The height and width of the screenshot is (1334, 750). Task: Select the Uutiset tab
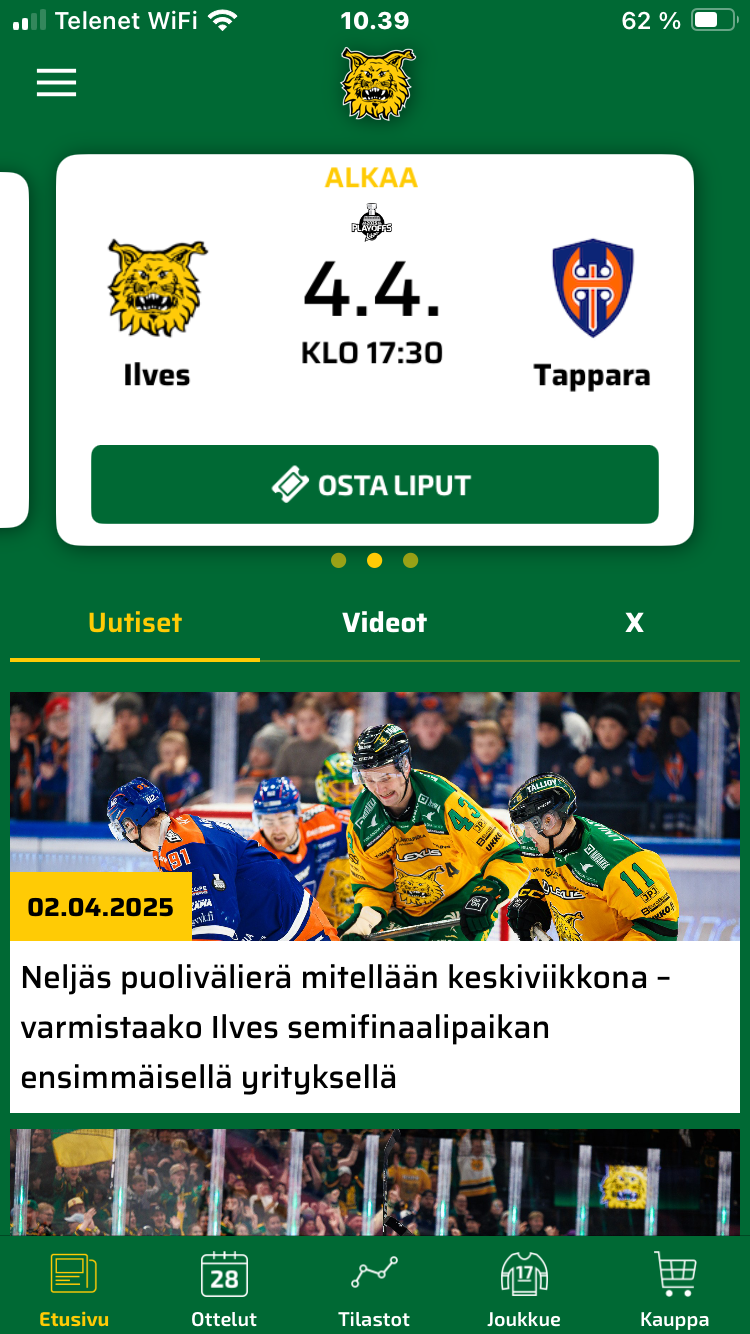(x=135, y=623)
